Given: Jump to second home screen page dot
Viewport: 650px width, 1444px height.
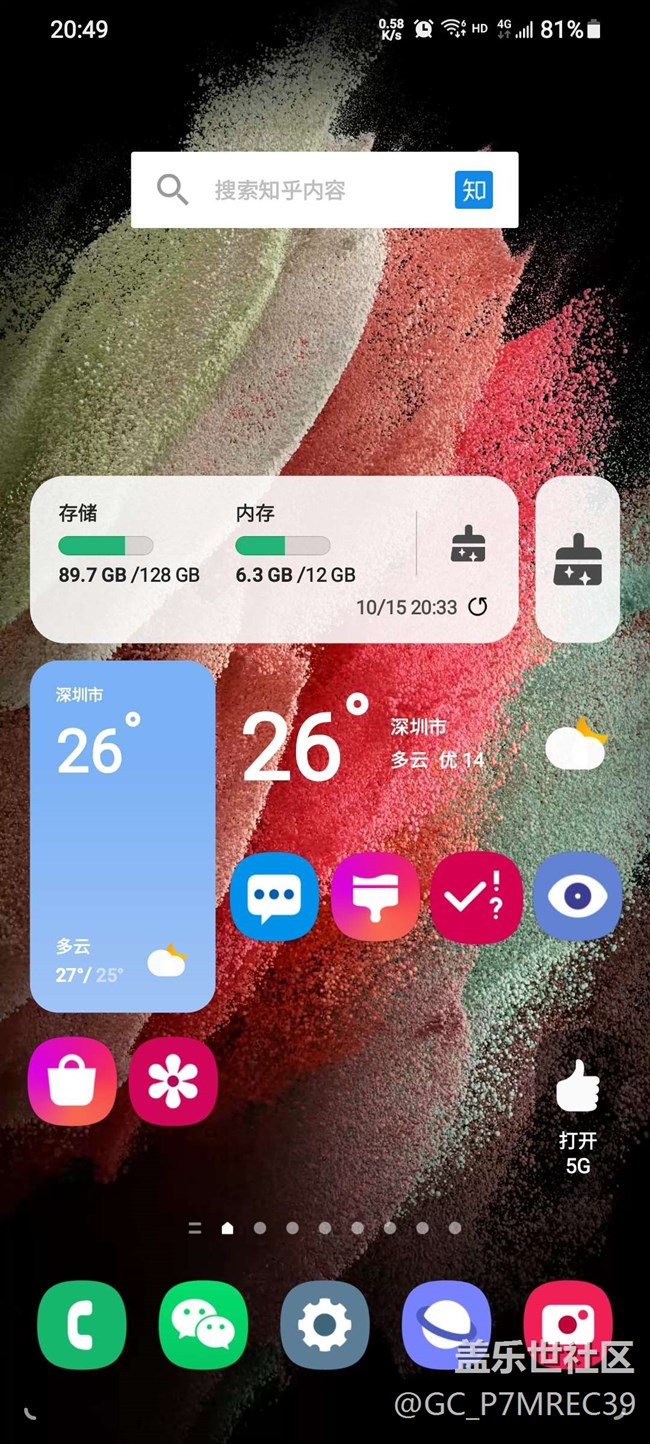Looking at the screenshot, I should (x=260, y=1228).
